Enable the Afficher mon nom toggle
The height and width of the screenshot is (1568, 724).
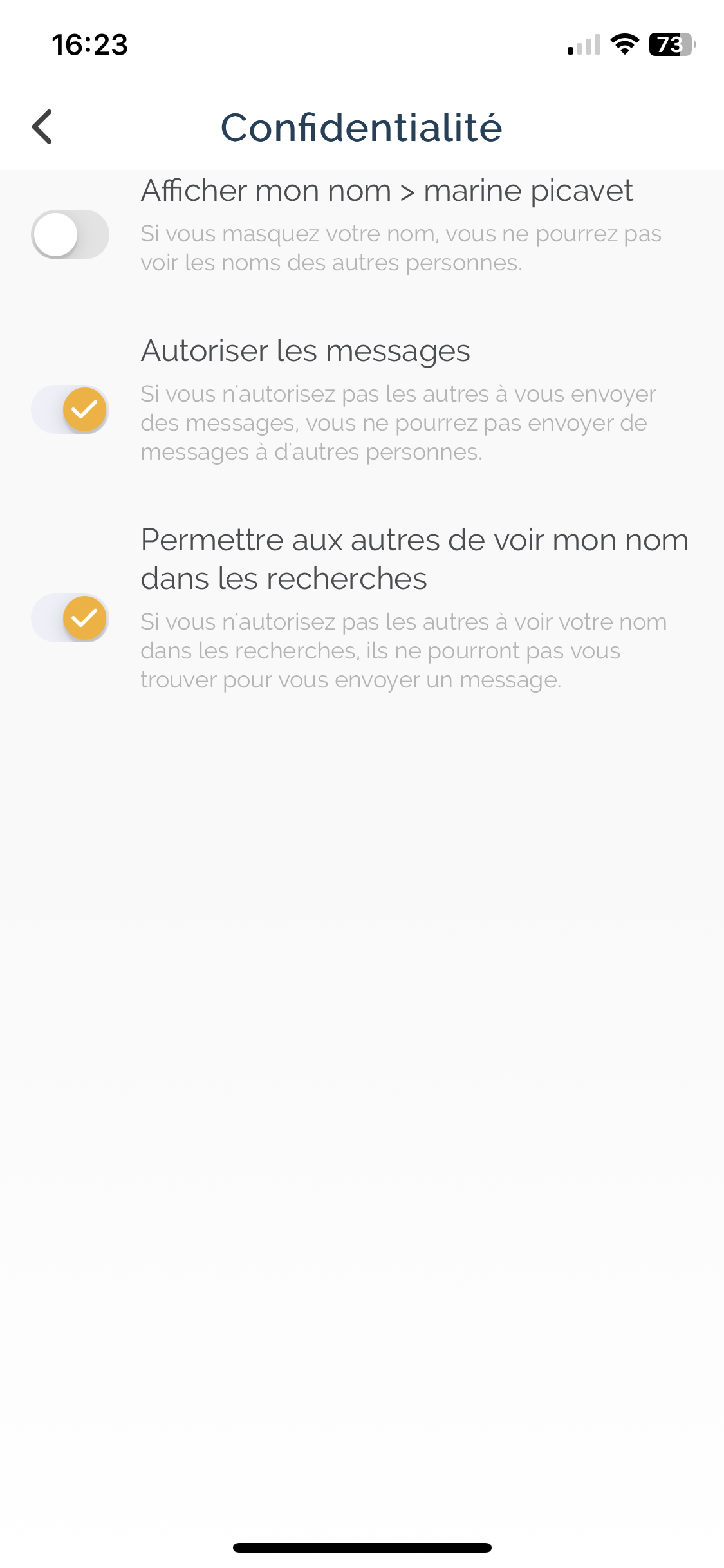[70, 235]
